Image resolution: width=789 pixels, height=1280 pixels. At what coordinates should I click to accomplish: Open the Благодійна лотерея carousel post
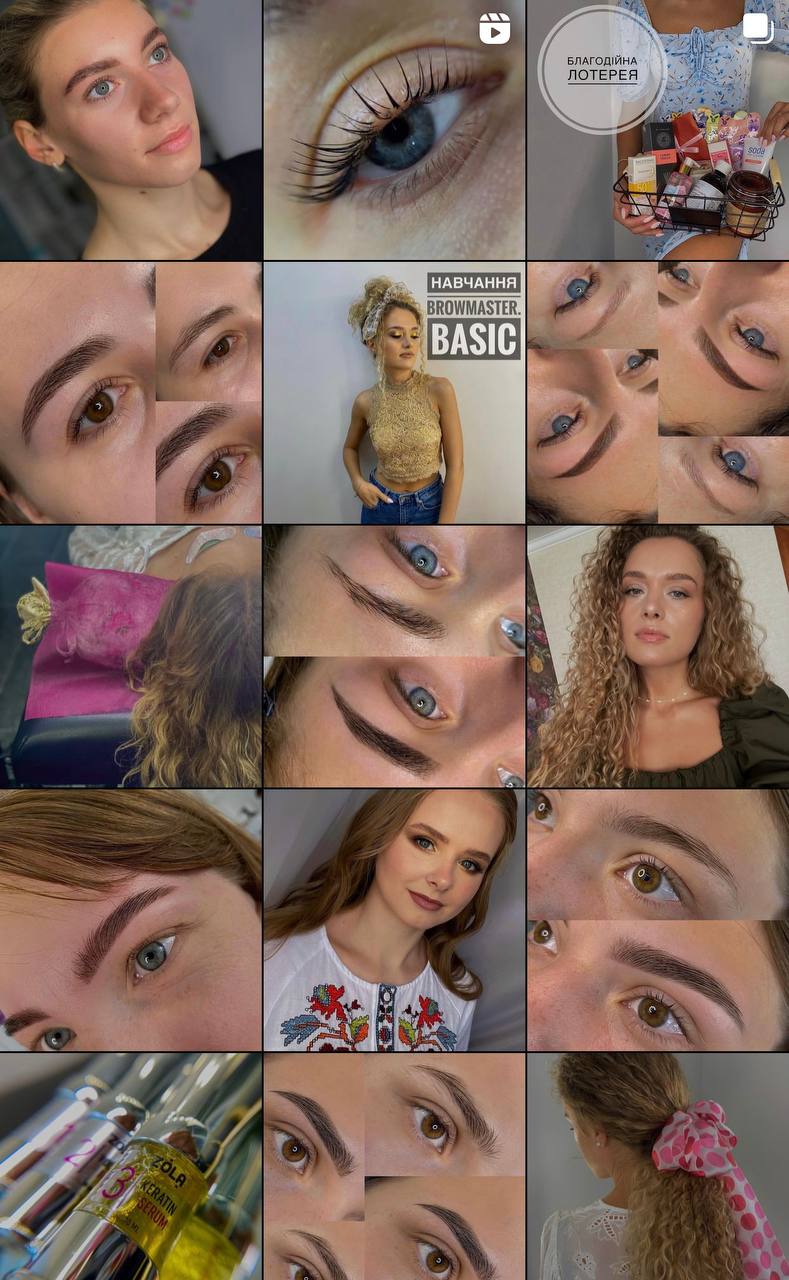click(x=658, y=130)
